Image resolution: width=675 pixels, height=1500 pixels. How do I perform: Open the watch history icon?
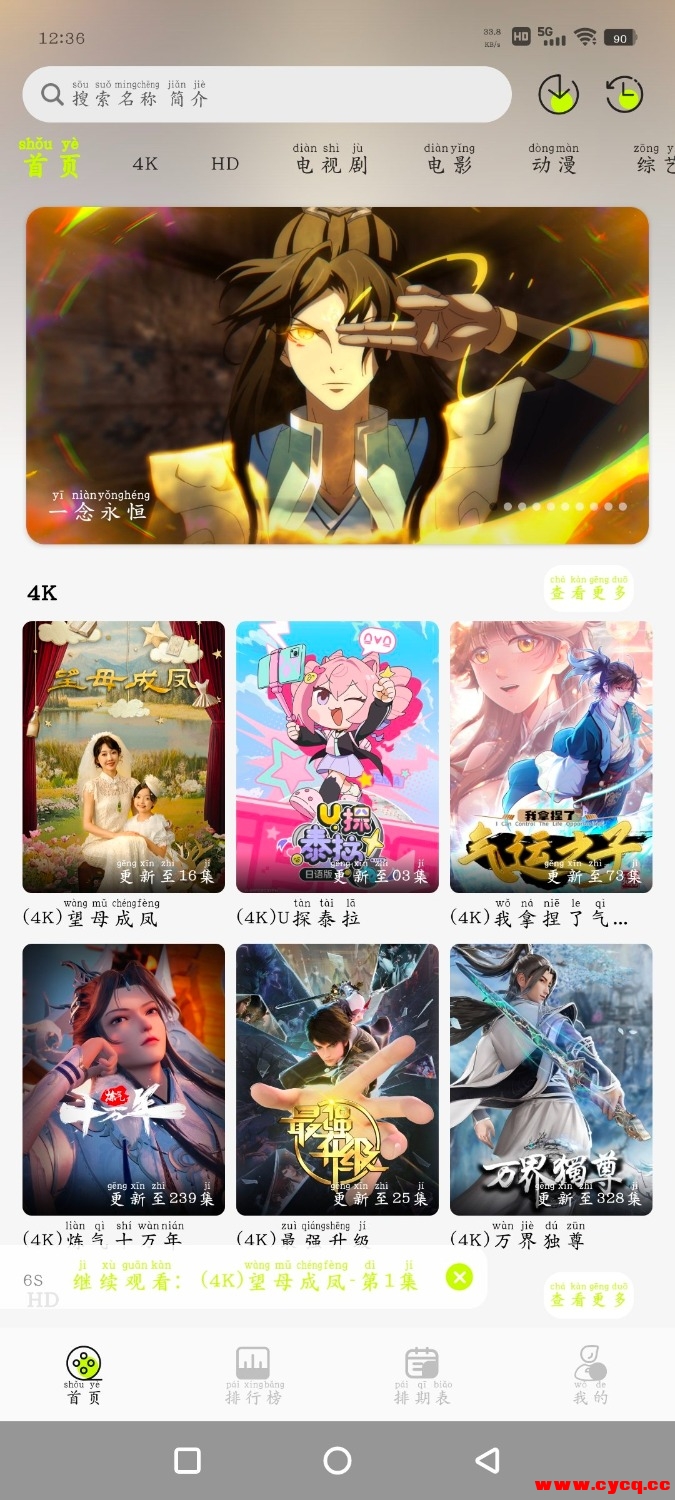[625, 95]
